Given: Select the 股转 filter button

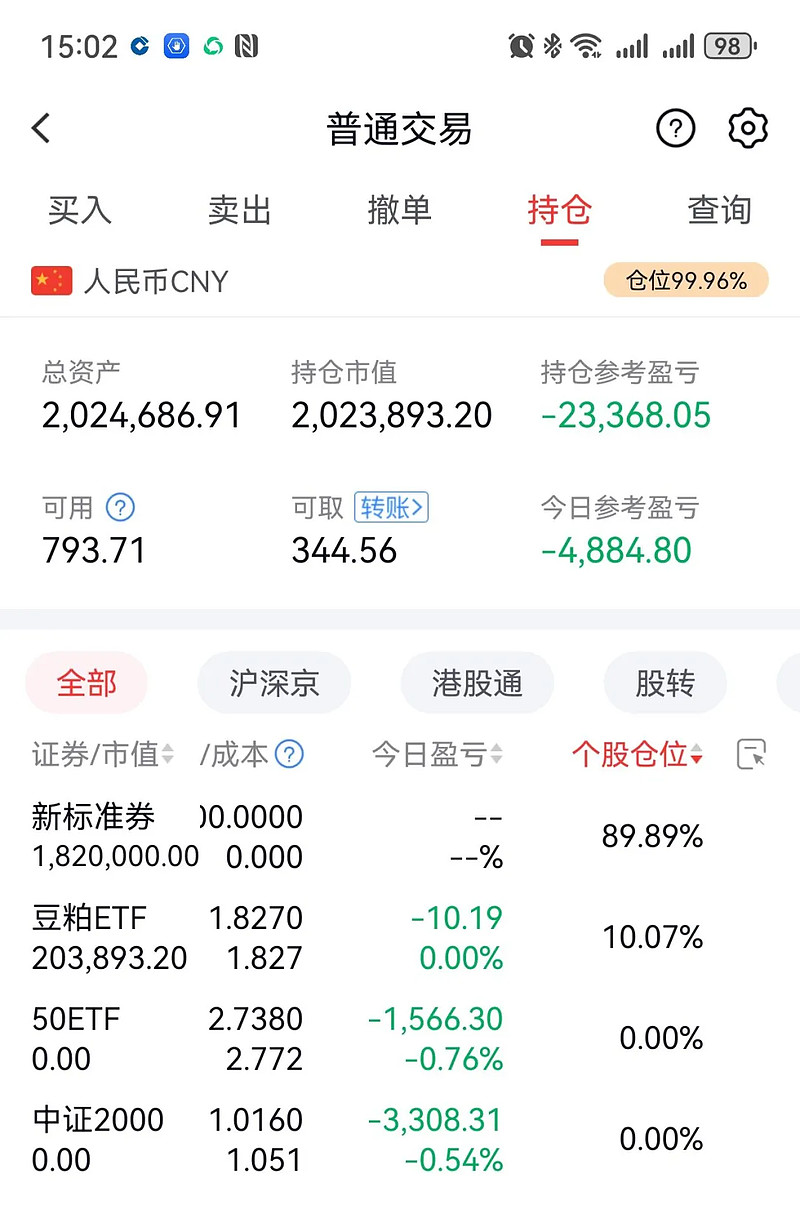Looking at the screenshot, I should (664, 682).
